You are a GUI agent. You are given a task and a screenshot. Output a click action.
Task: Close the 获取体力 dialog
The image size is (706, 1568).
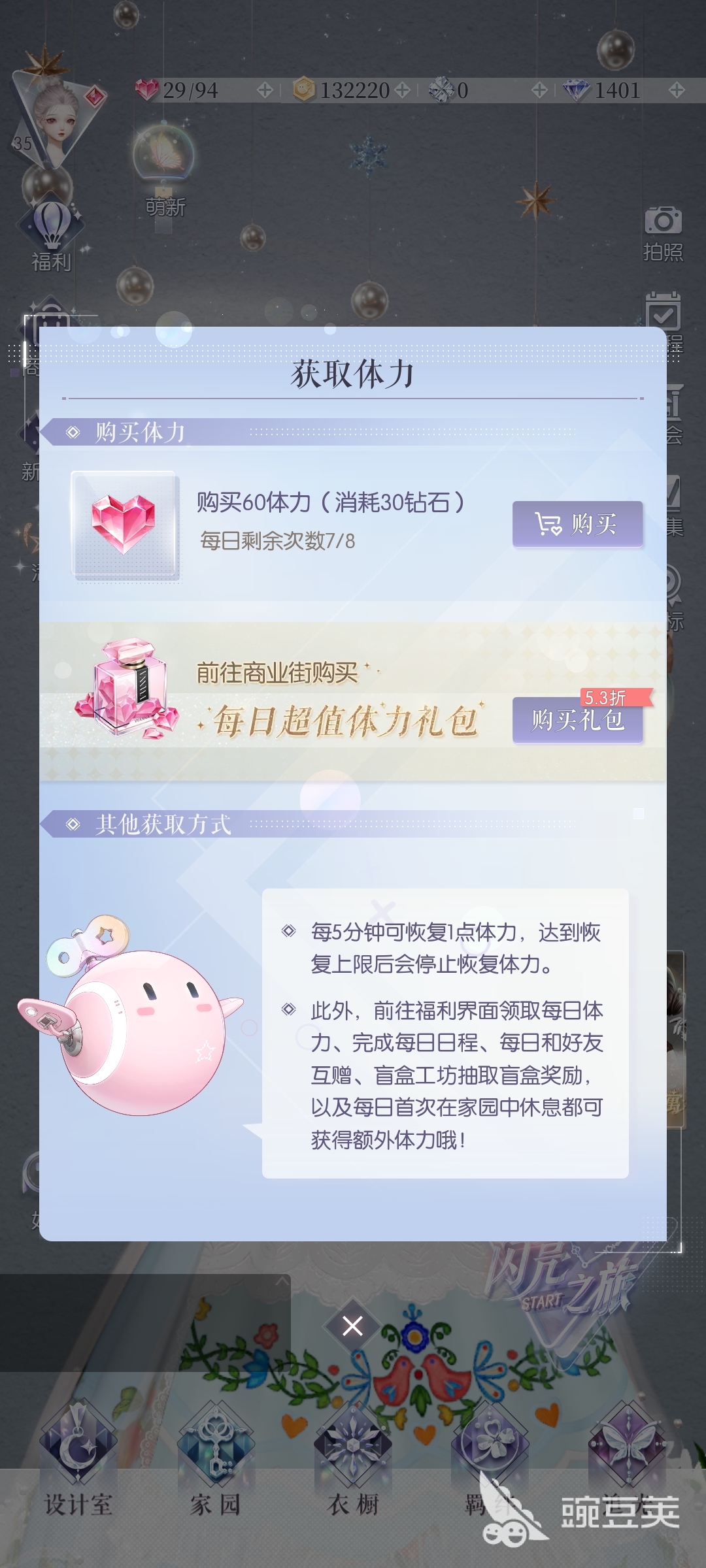[352, 1326]
